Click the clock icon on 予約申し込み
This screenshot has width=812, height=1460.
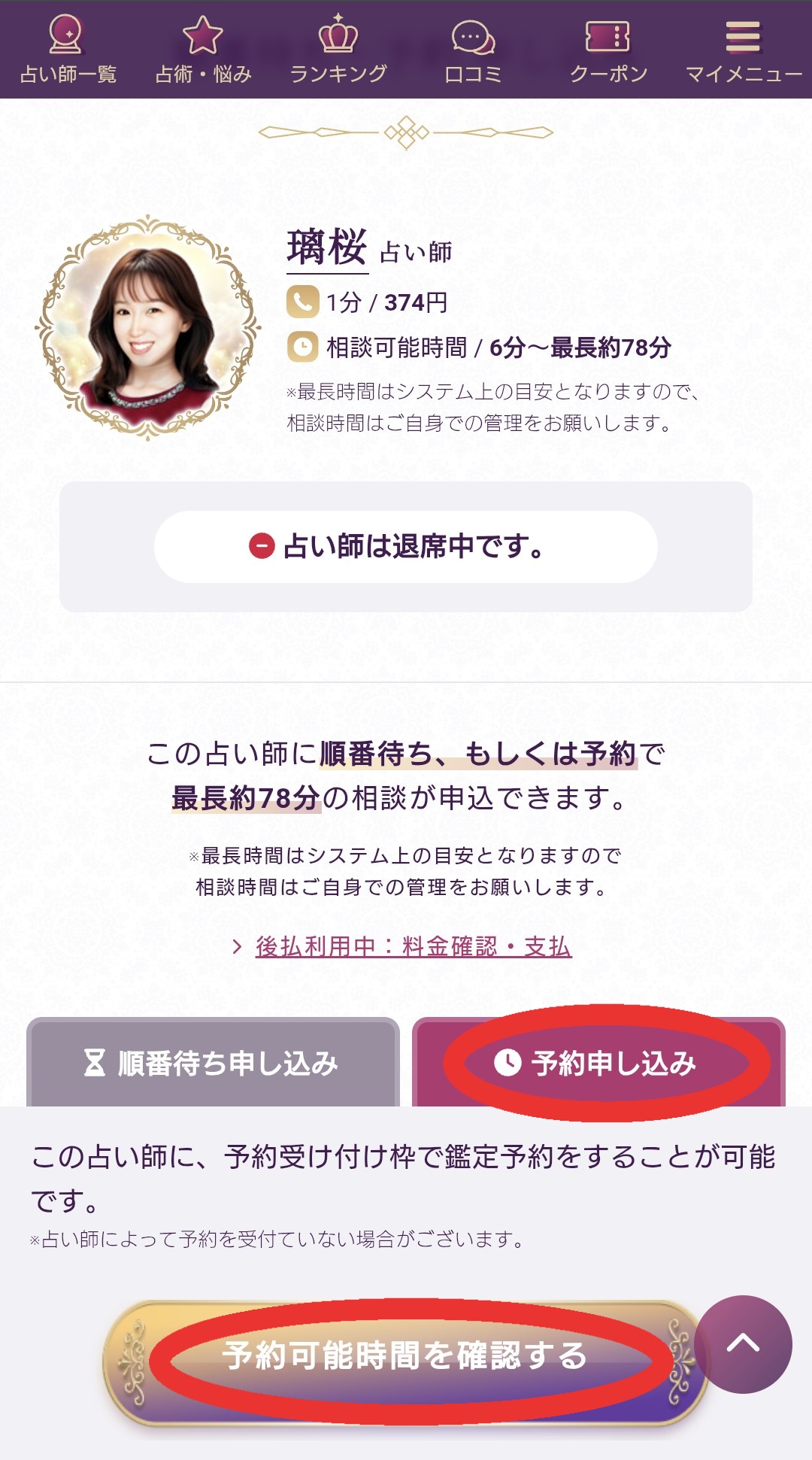[x=509, y=1063]
